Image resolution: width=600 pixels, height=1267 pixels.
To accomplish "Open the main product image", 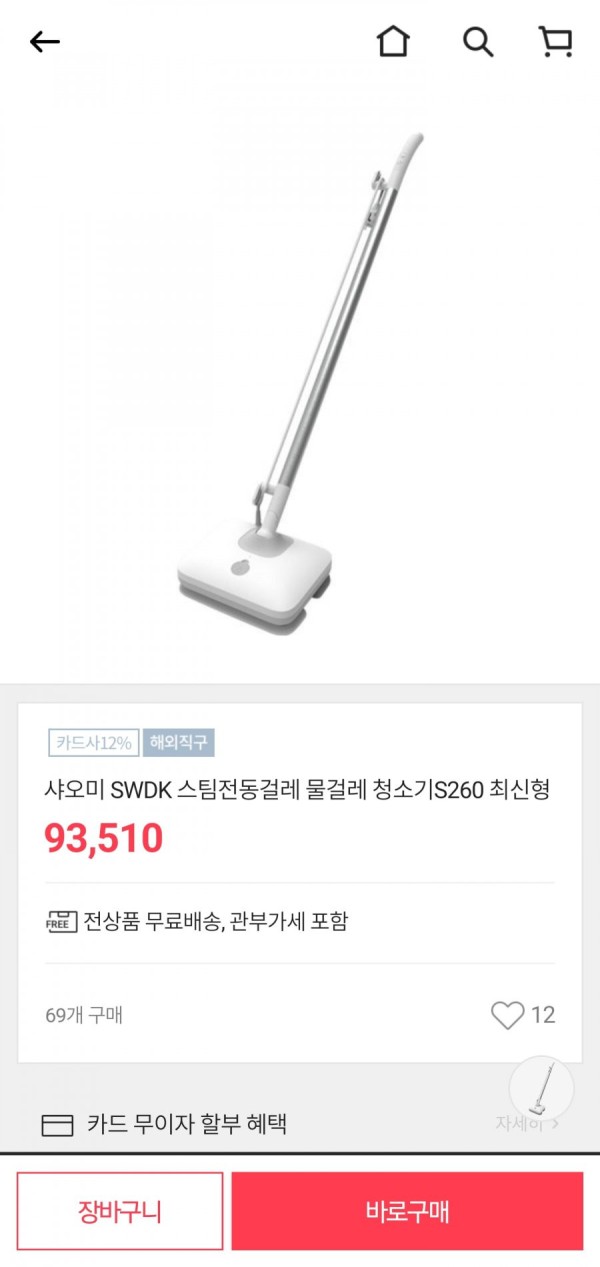I will point(300,380).
